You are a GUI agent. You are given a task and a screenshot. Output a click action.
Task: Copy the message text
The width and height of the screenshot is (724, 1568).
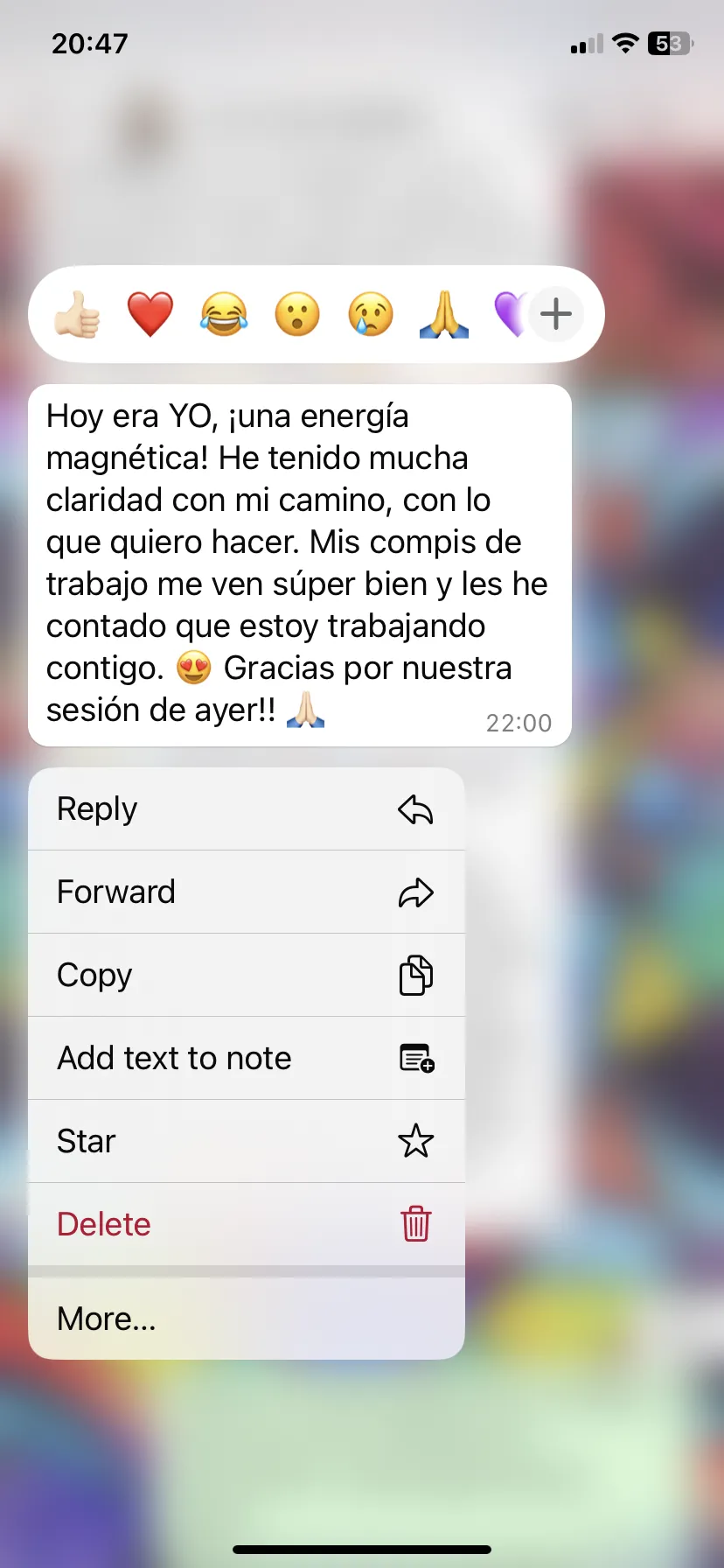pos(246,976)
